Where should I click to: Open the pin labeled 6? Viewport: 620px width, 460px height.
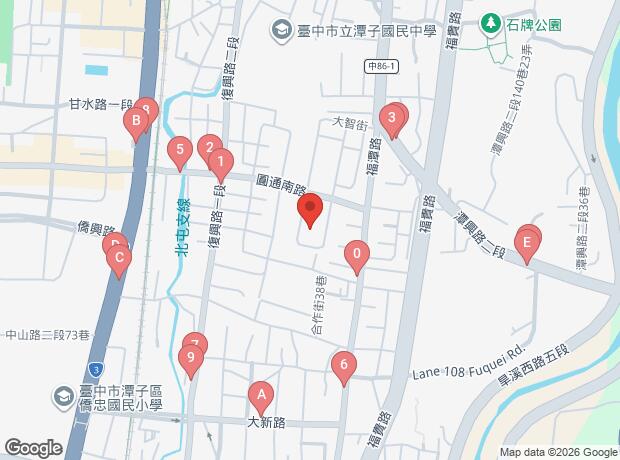point(343,367)
